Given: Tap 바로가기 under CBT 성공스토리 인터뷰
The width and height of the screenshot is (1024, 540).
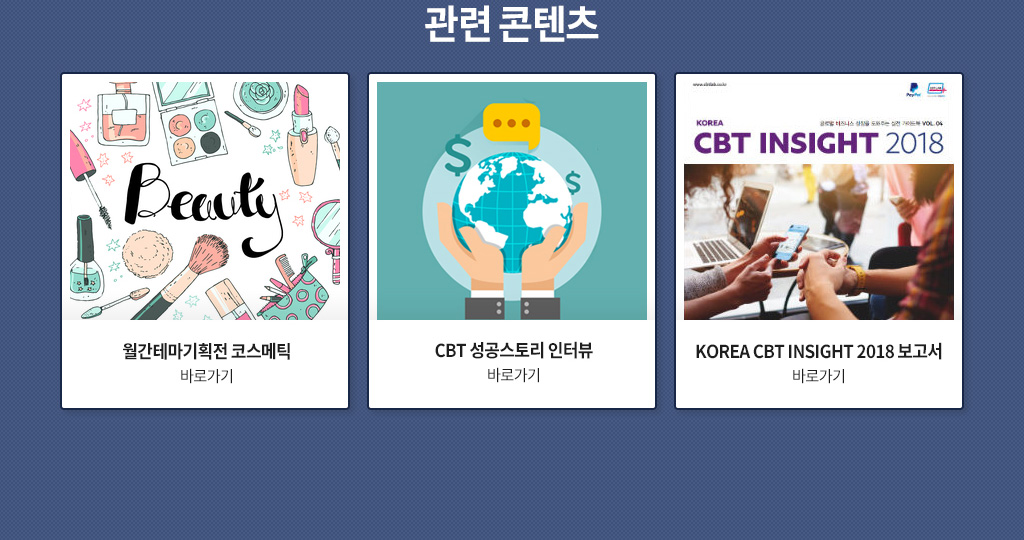Looking at the screenshot, I should (513, 375).
